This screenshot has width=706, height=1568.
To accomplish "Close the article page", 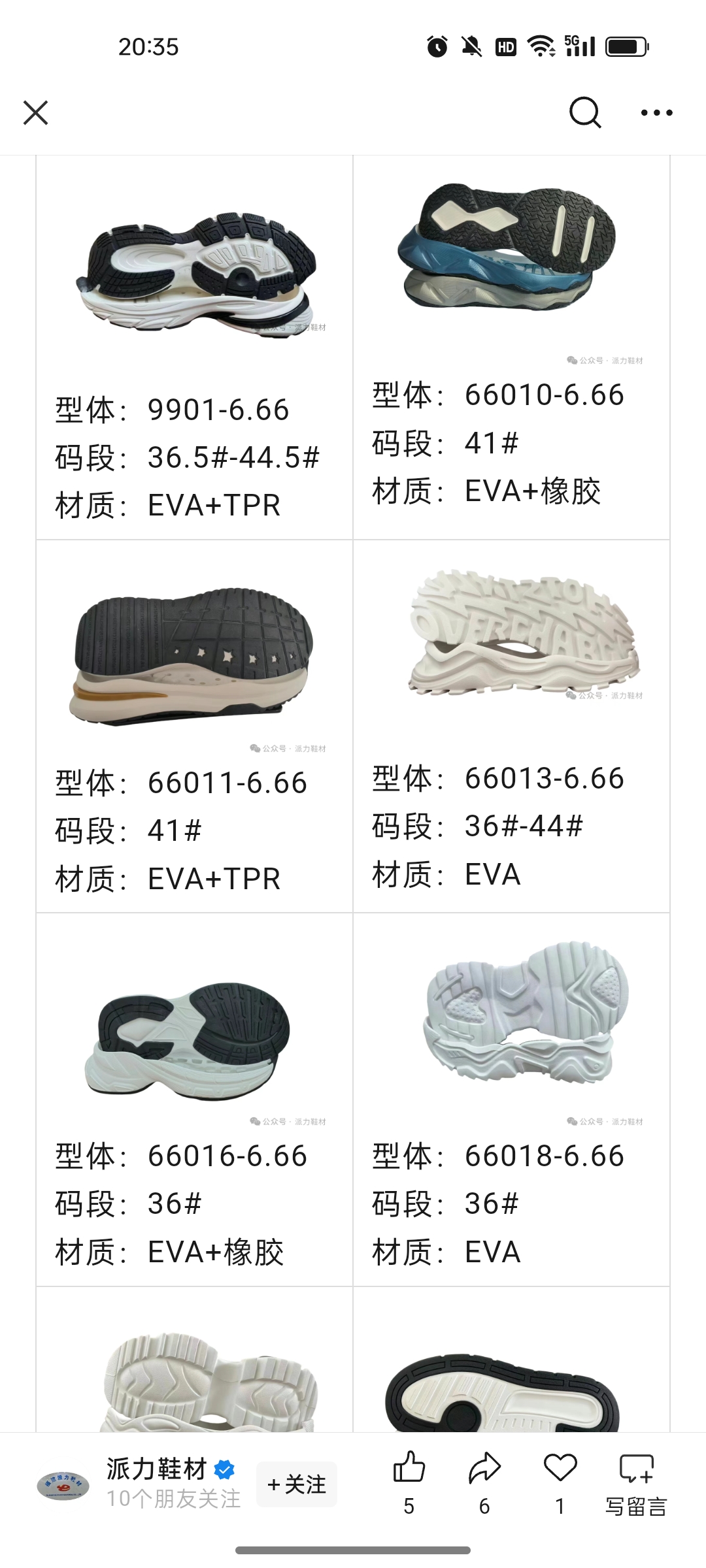I will coord(36,112).
